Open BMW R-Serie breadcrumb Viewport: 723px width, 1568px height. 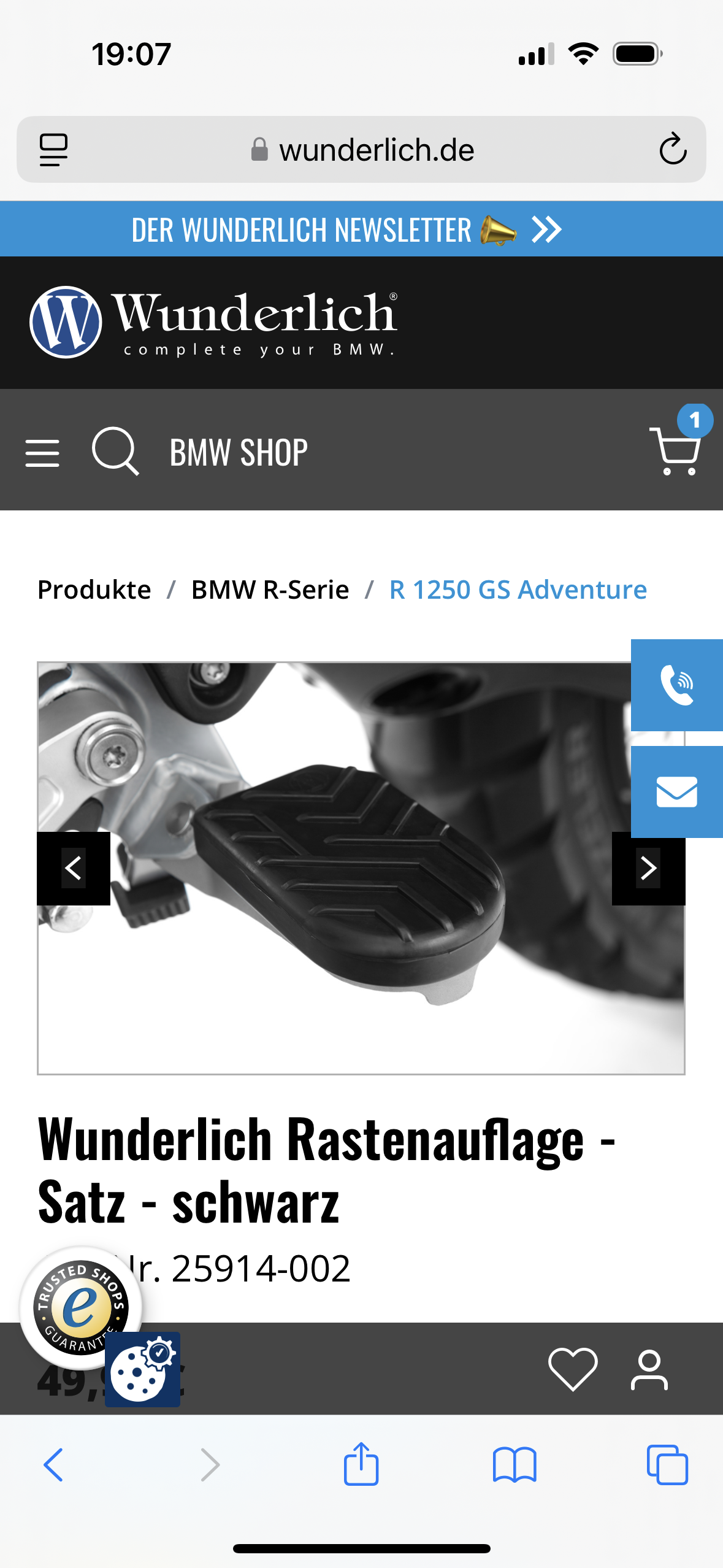tap(270, 590)
